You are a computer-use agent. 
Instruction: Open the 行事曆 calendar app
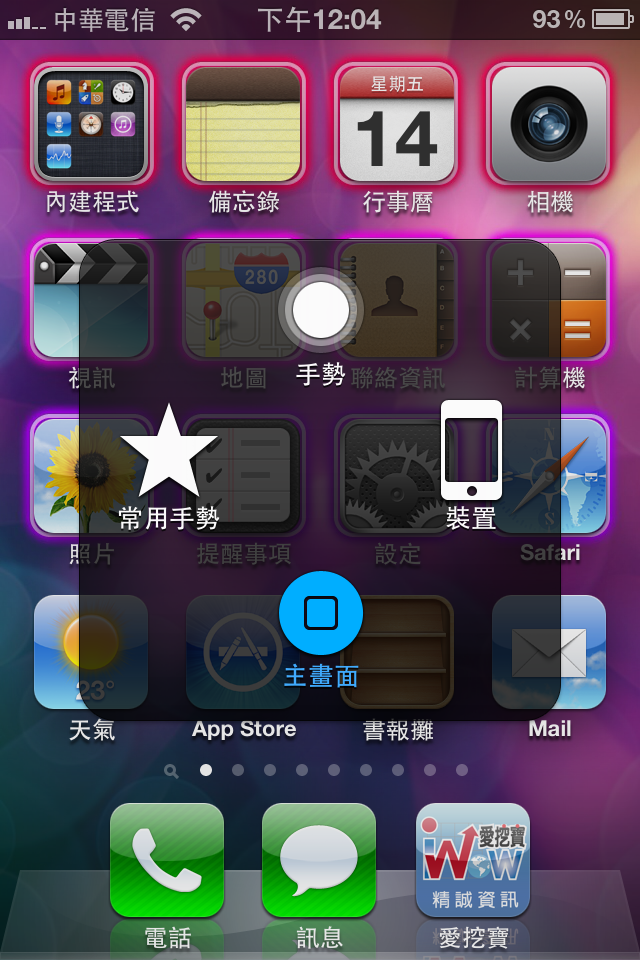click(x=397, y=123)
